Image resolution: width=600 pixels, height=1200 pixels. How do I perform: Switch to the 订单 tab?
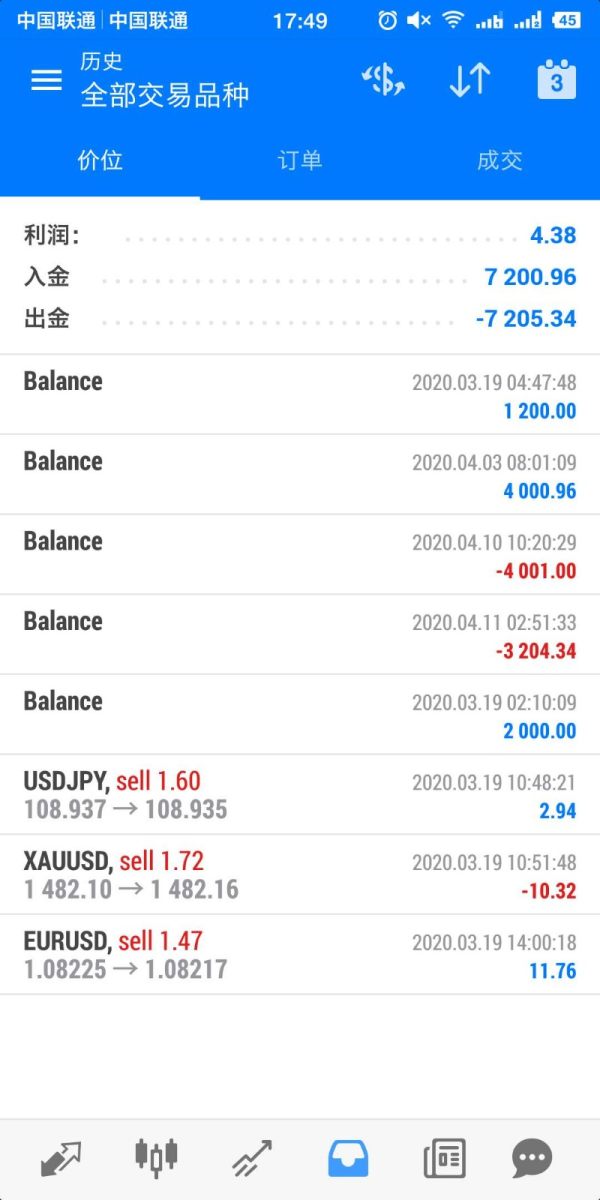[x=300, y=160]
